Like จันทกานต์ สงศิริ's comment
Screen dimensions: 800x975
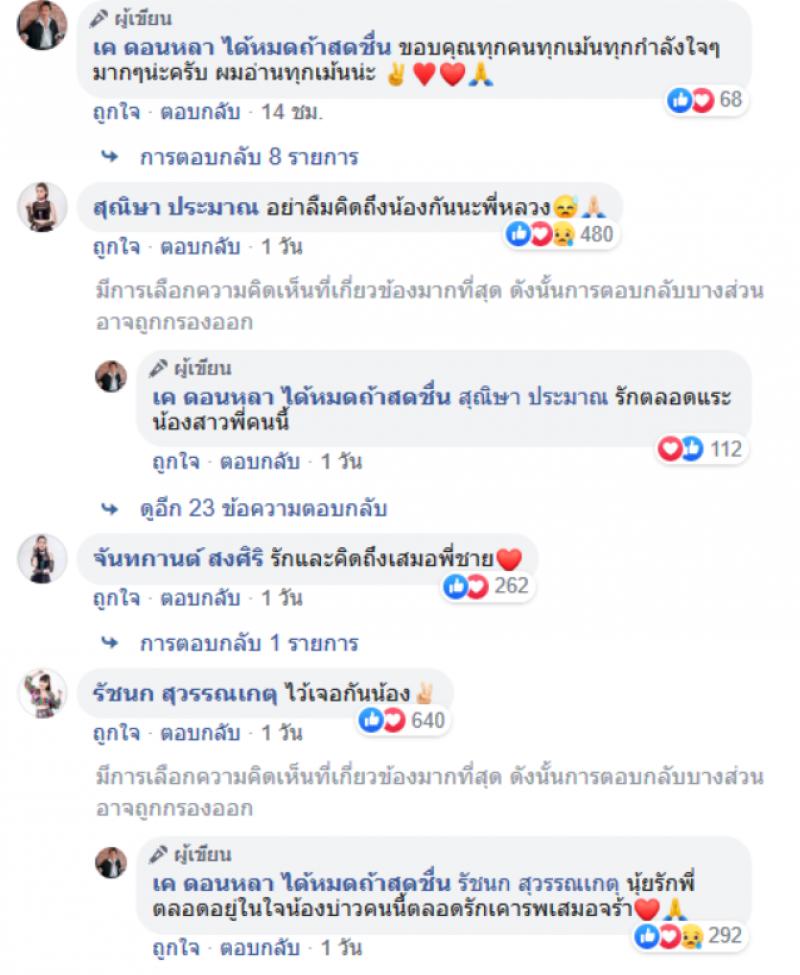click(x=114, y=598)
